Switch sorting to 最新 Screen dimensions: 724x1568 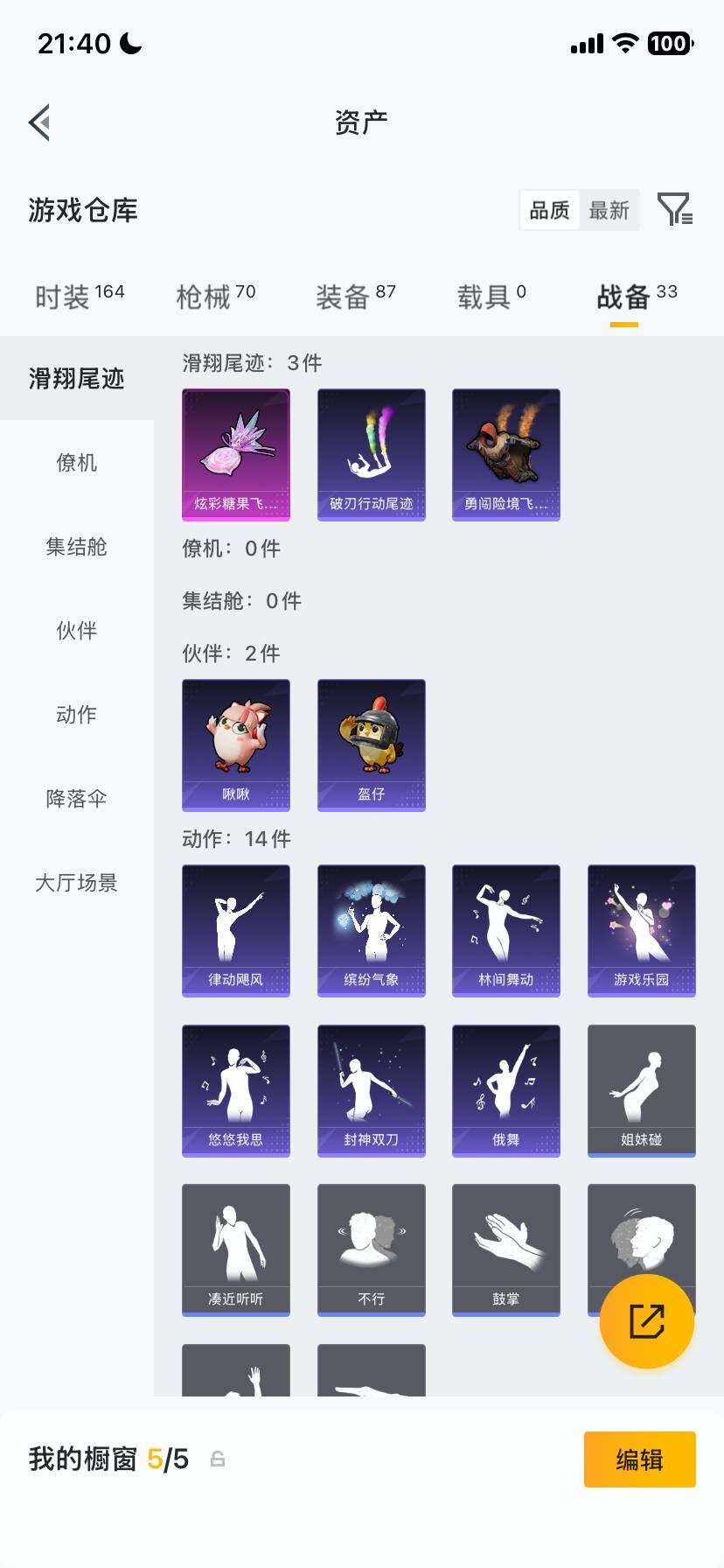tap(609, 210)
